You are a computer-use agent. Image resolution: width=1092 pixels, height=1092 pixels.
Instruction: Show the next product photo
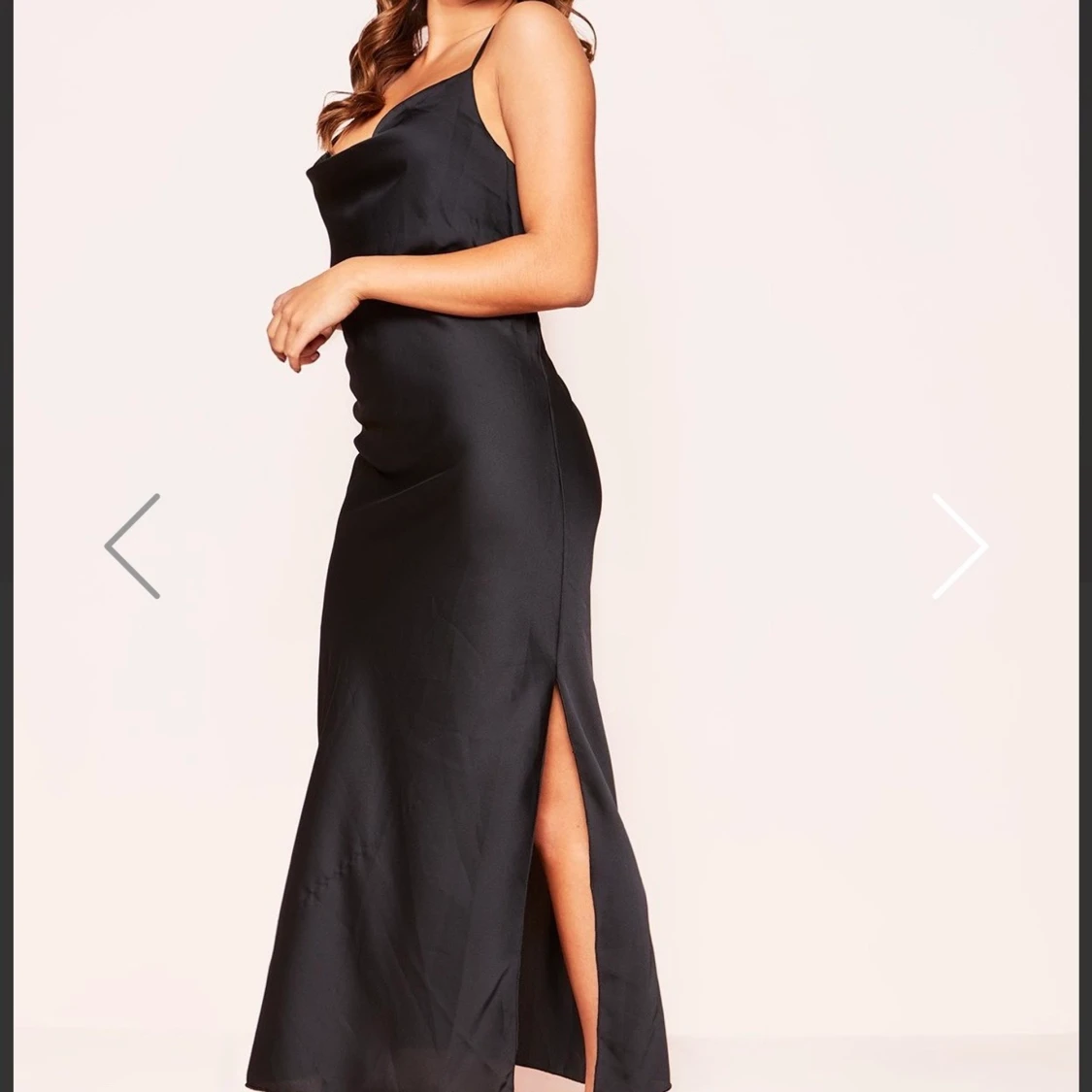click(x=959, y=546)
